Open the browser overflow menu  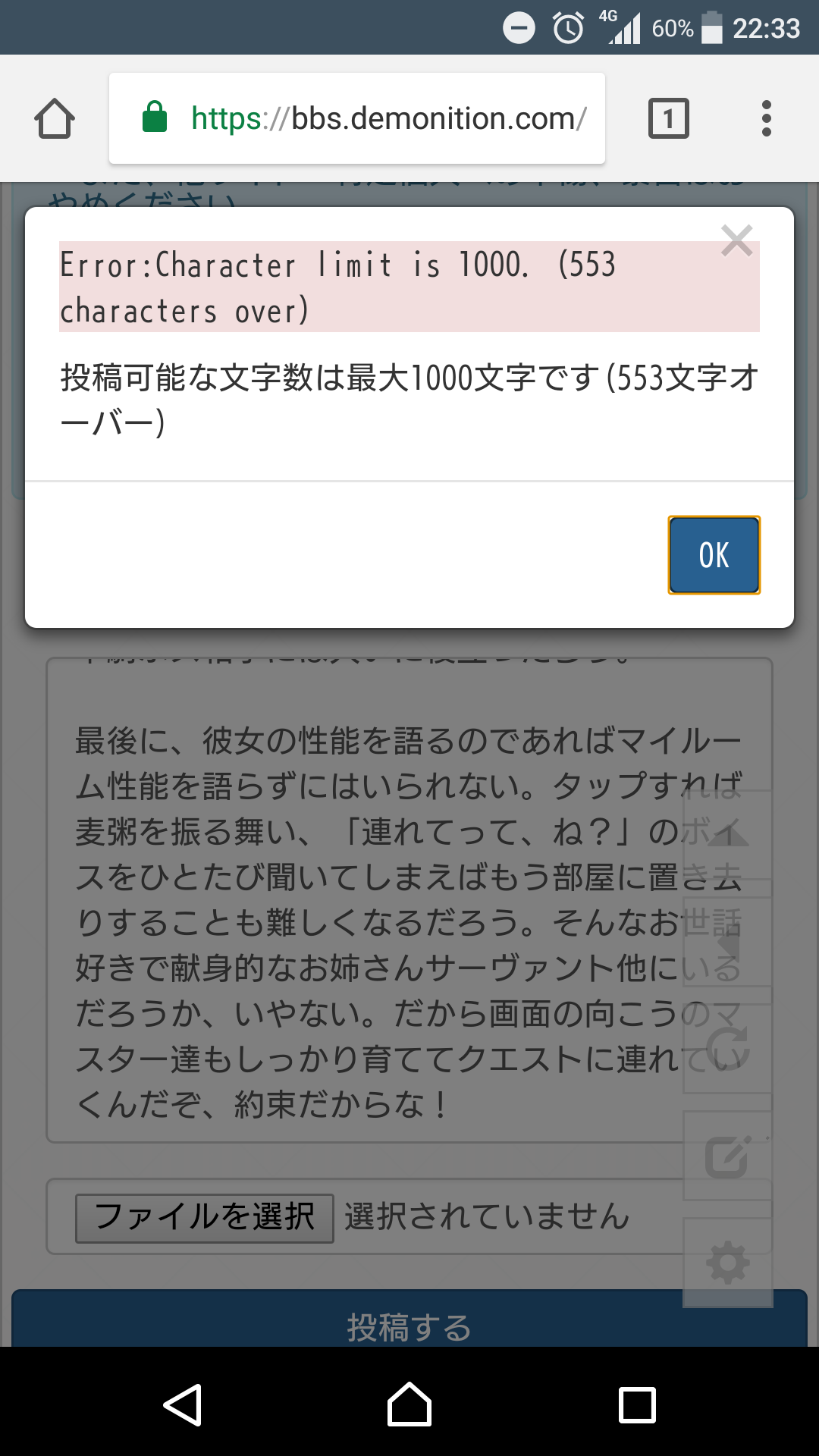click(x=766, y=119)
